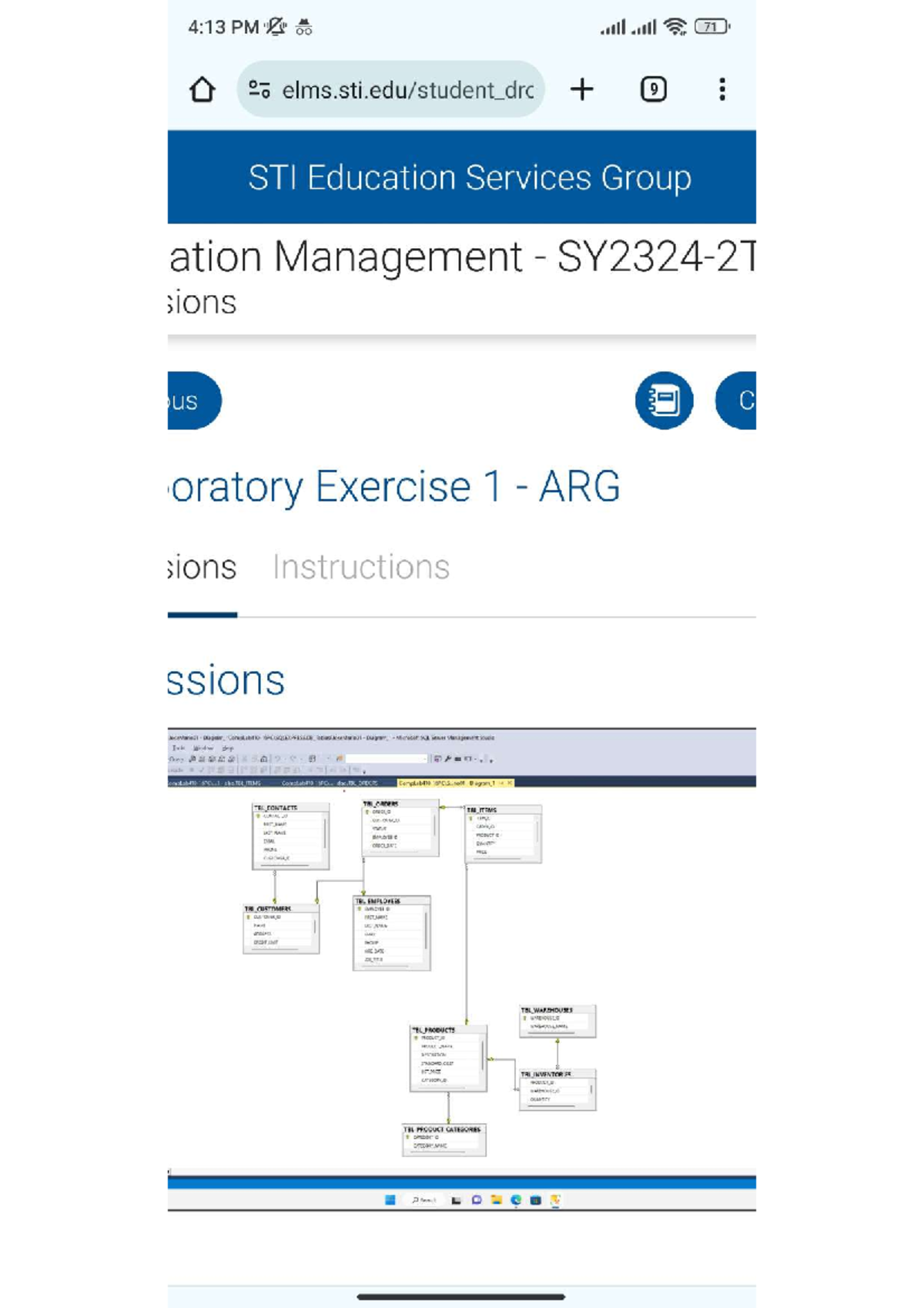The height and width of the screenshot is (1308, 924).
Task: Open the submitted database diagram image
Action: click(x=462, y=968)
